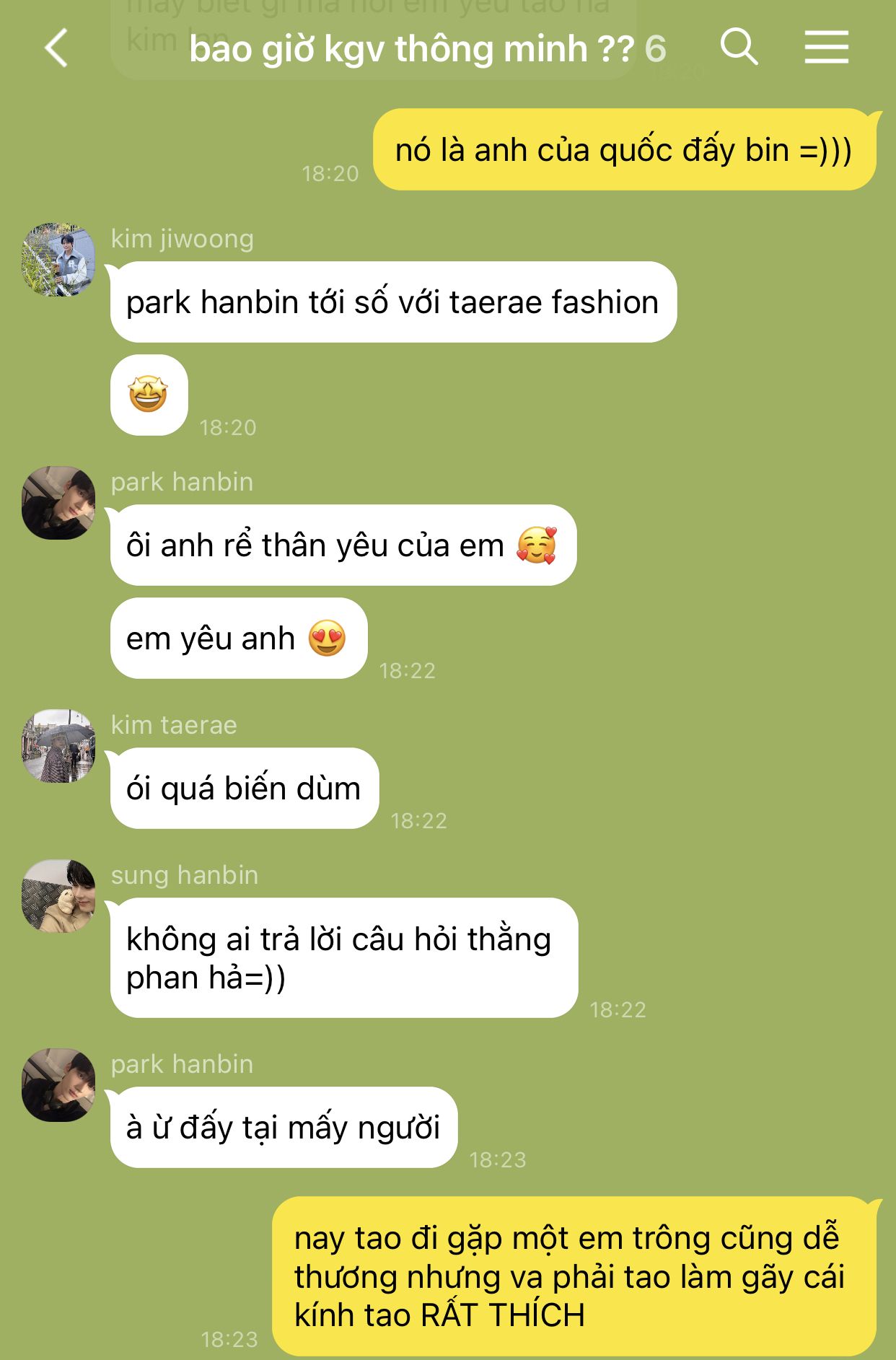Tap park hanbin's avatar above 'ôi anh rể'
Viewport: 896px width, 1360px height.
[x=58, y=503]
